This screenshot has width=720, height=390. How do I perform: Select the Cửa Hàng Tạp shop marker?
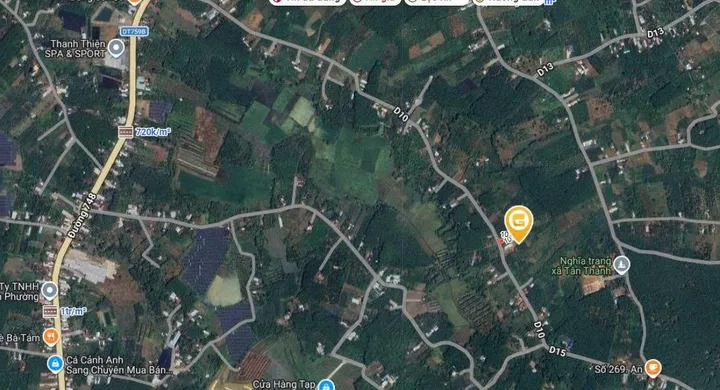pos(326,385)
